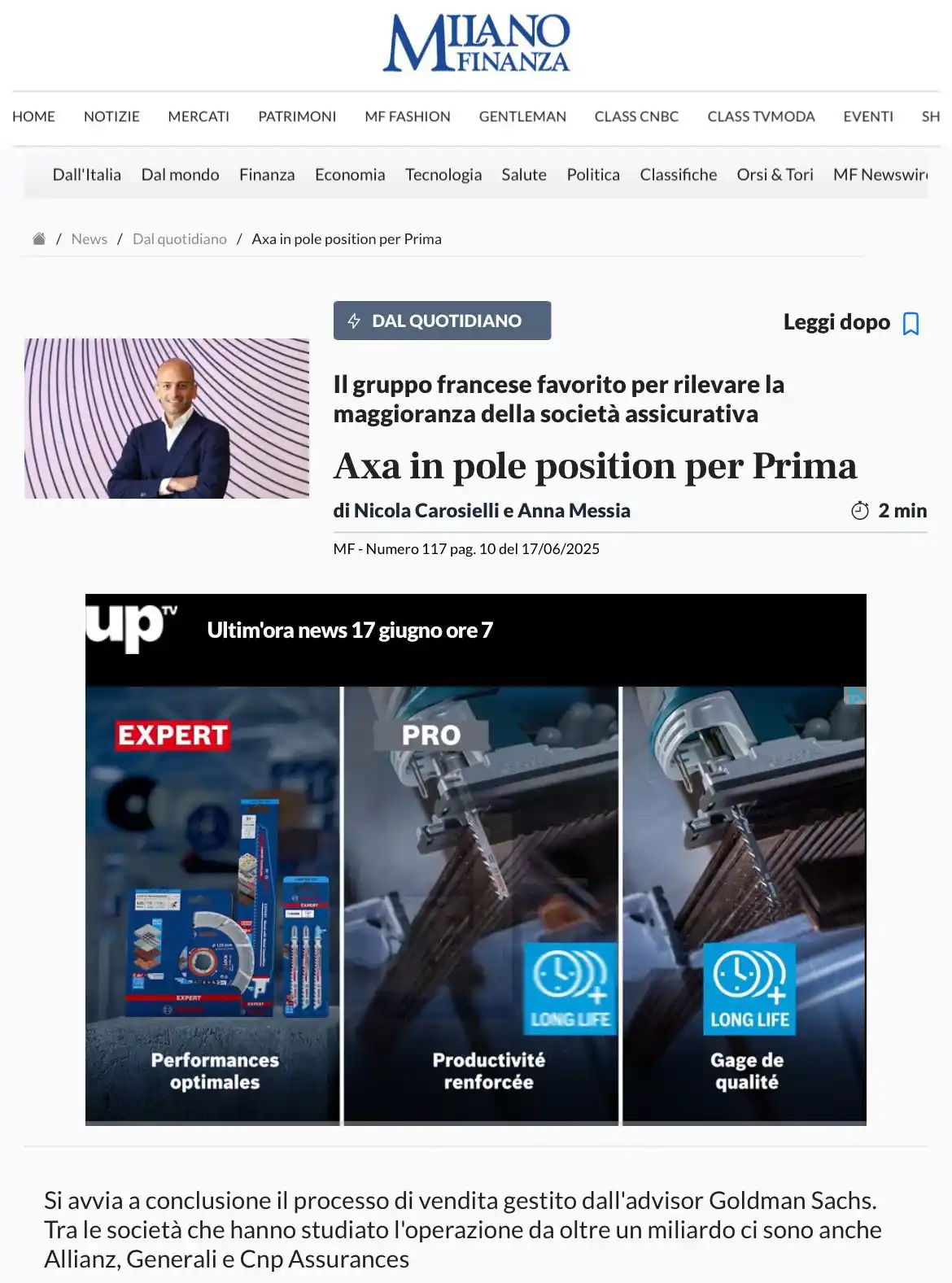Open the Milano Finanza homepage logo
This screenshot has height=1283, width=952.
(x=476, y=43)
